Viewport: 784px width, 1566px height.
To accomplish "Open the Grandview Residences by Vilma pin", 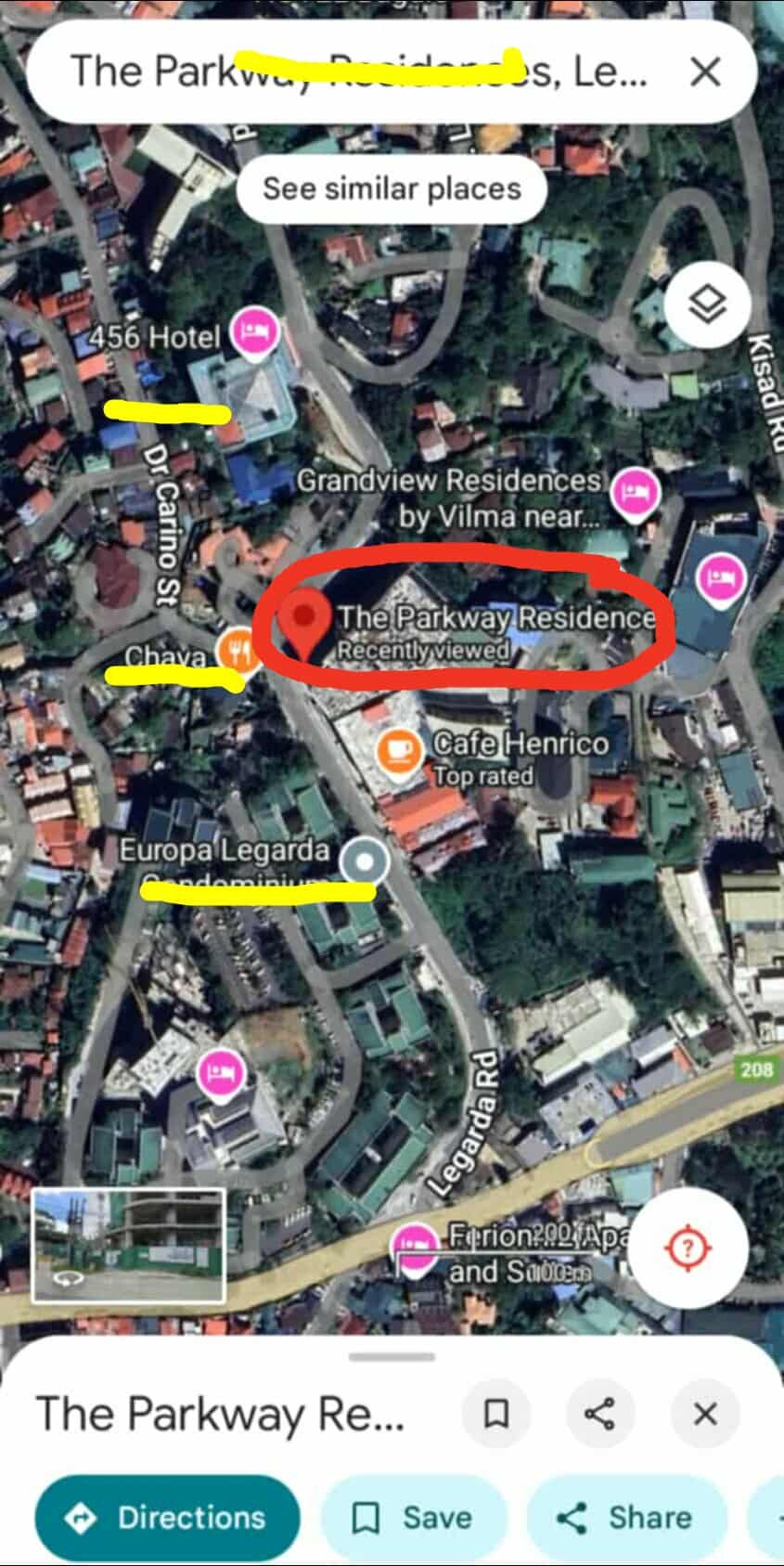I will pyautogui.click(x=635, y=489).
